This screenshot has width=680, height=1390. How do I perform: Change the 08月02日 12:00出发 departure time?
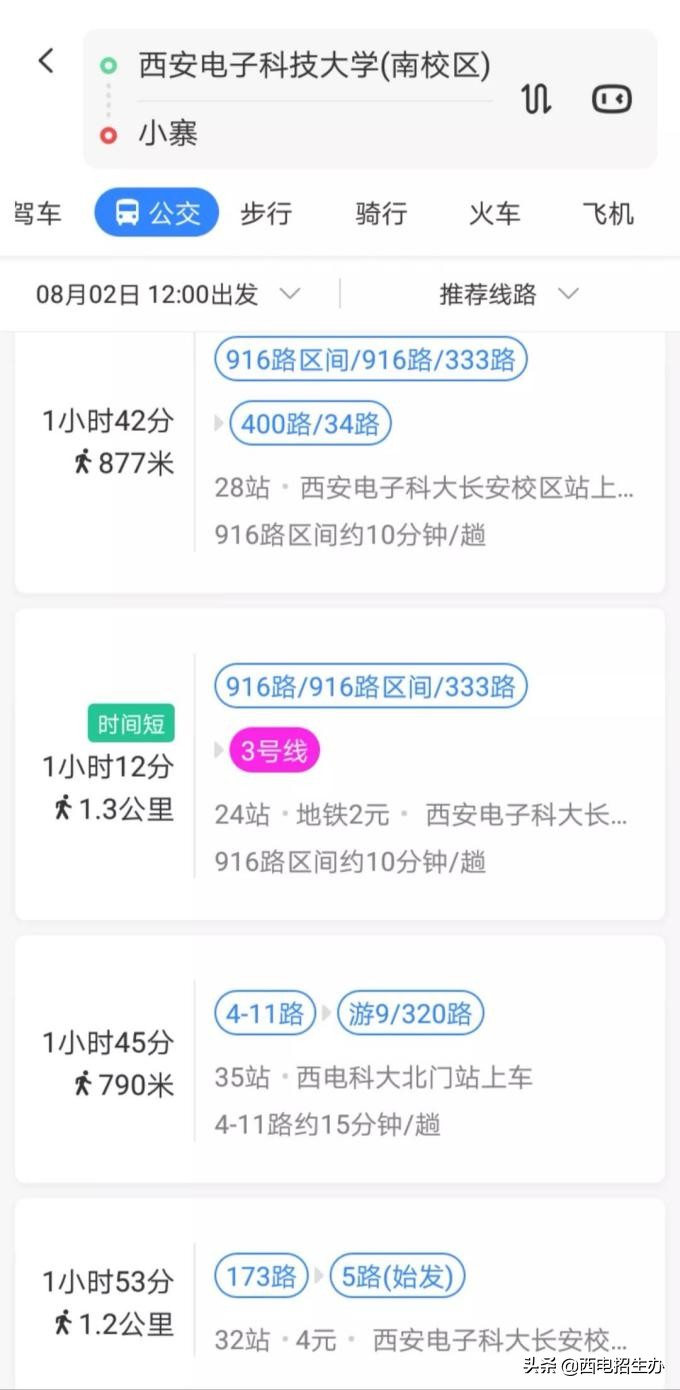(x=167, y=294)
